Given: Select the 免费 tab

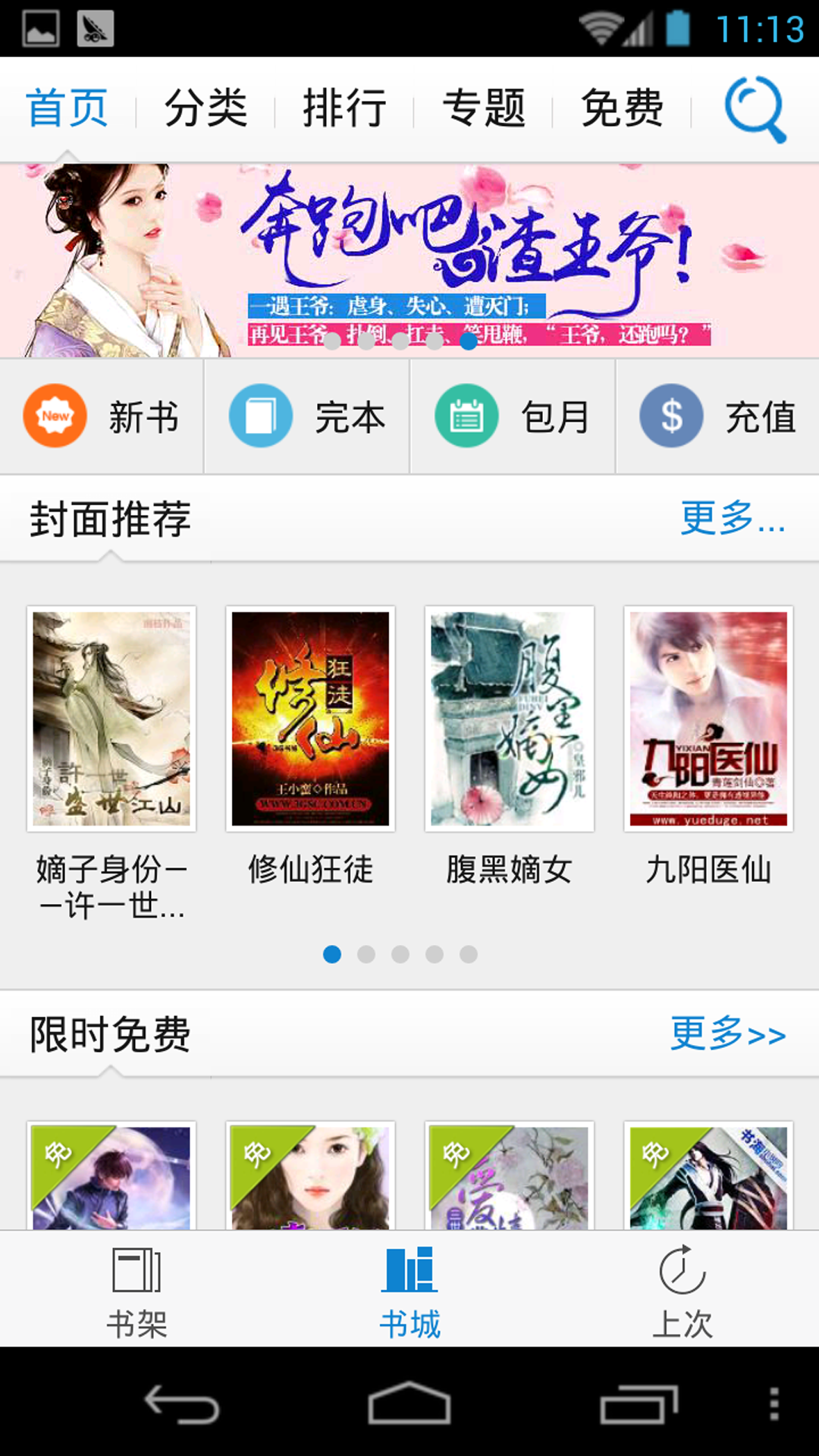Looking at the screenshot, I should [622, 108].
